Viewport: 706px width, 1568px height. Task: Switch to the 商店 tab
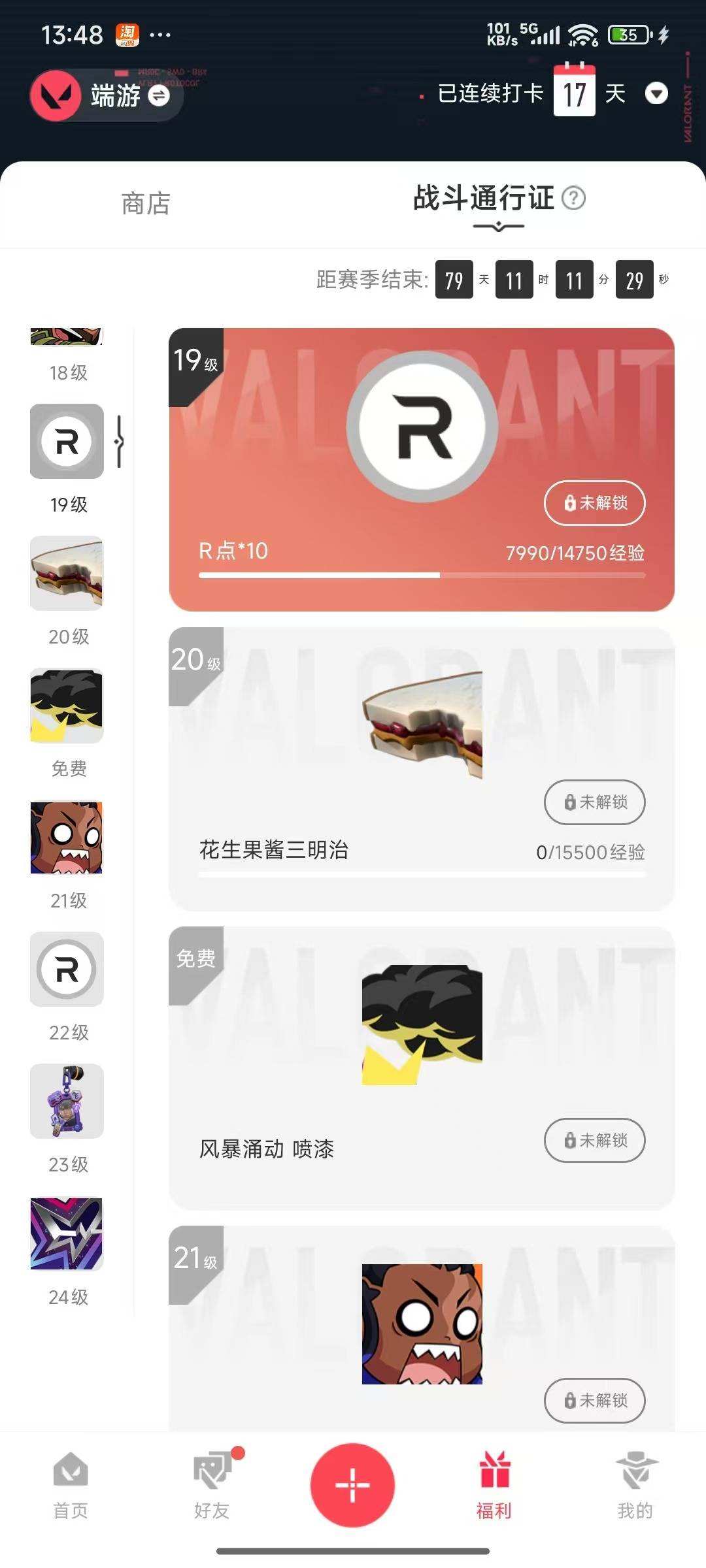coord(146,204)
